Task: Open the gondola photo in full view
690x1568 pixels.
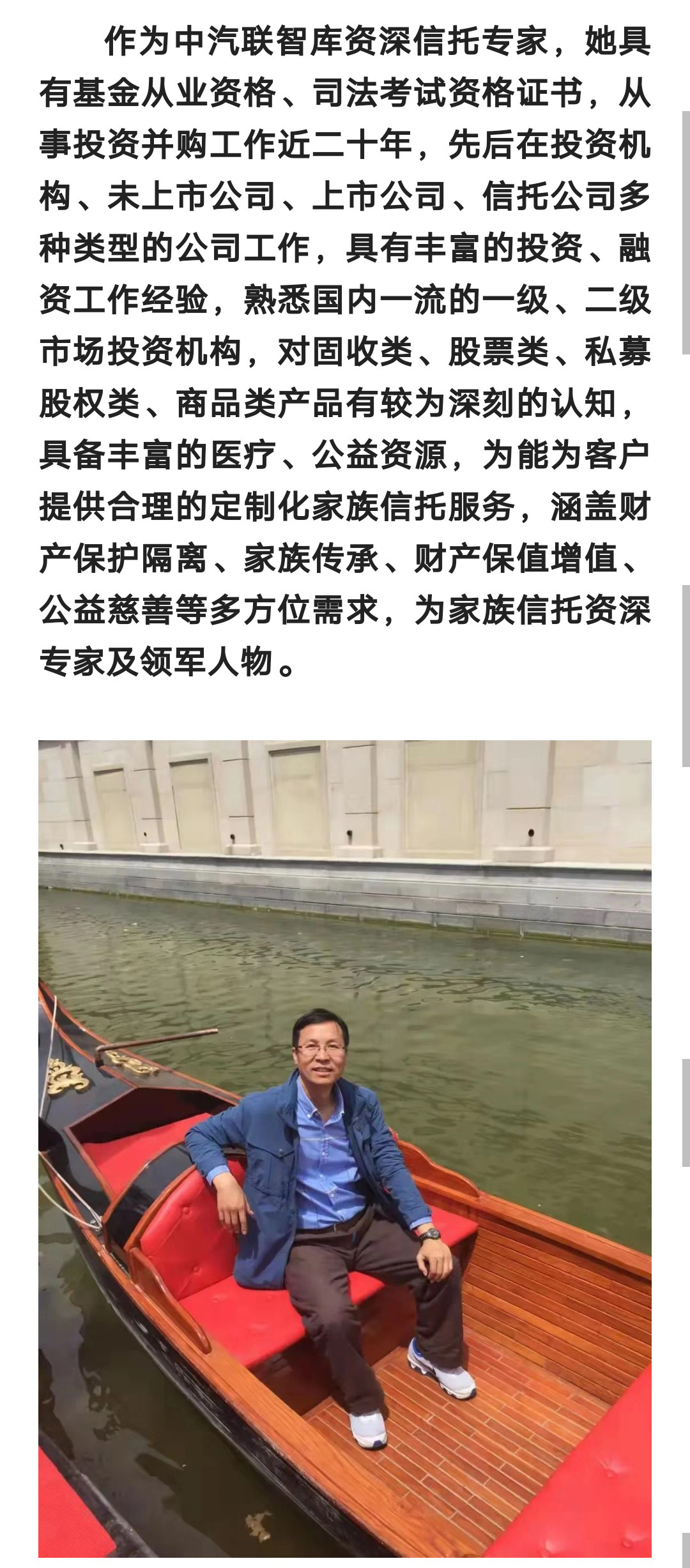Action: 345,1150
